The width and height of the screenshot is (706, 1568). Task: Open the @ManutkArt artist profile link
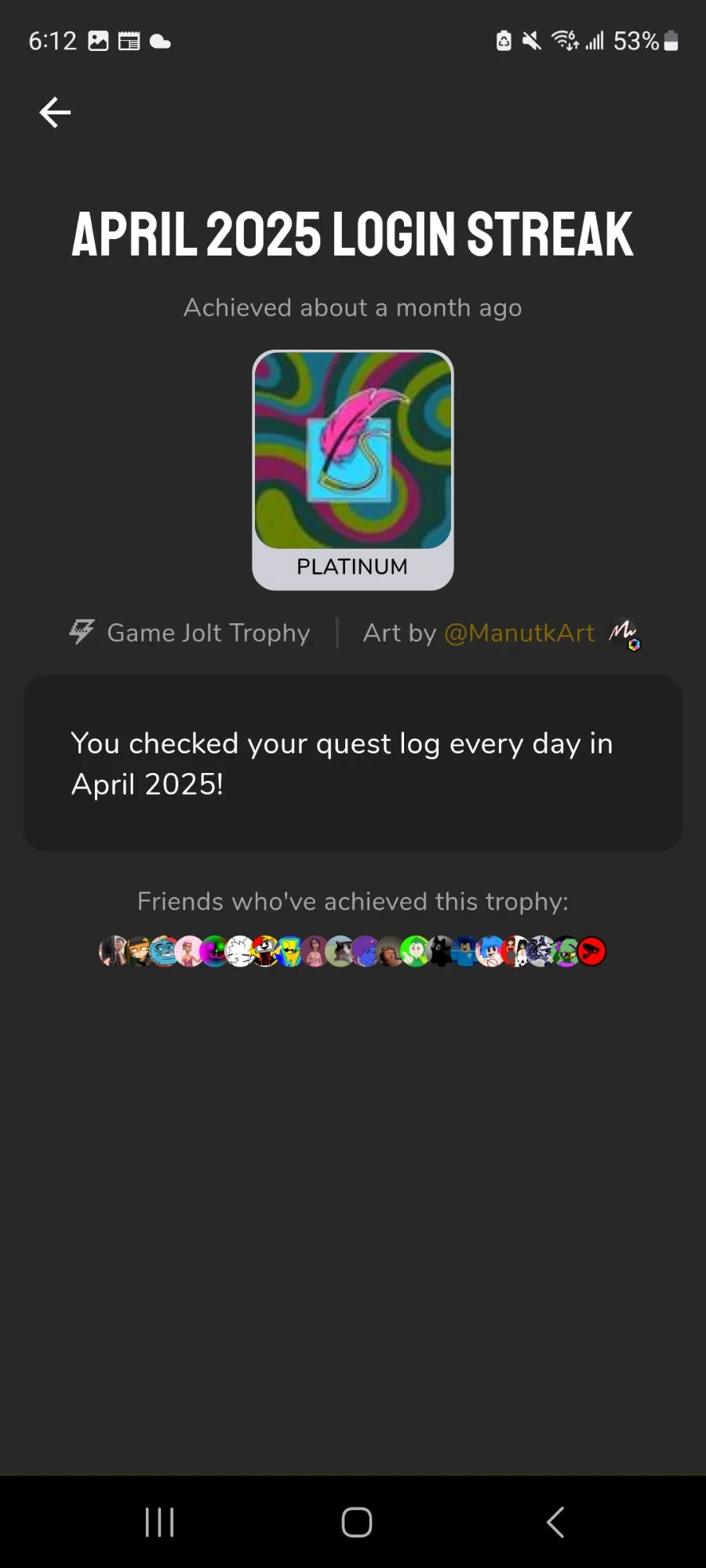[x=519, y=633]
